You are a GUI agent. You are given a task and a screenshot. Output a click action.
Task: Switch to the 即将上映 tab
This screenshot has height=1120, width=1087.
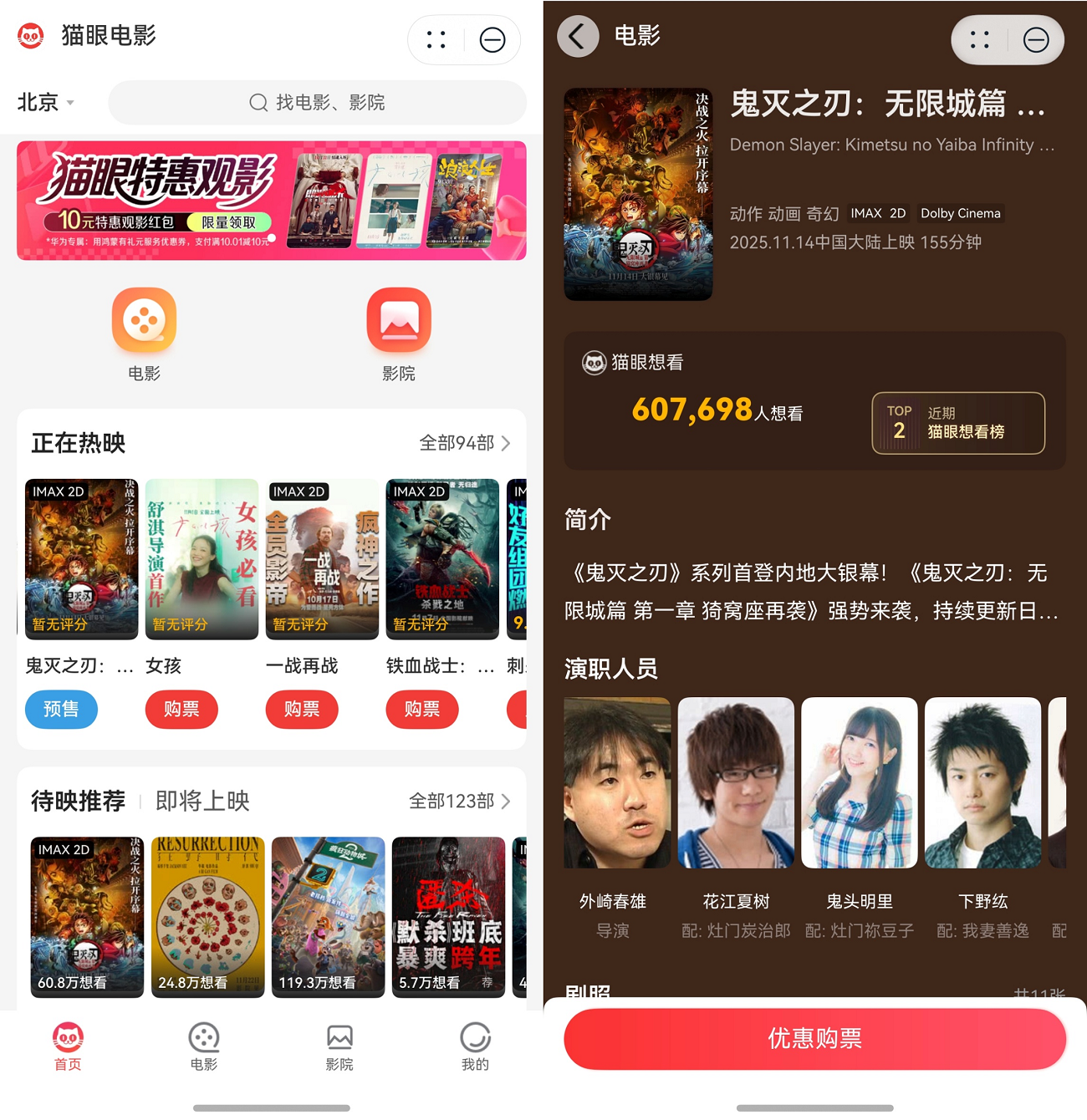click(x=202, y=801)
